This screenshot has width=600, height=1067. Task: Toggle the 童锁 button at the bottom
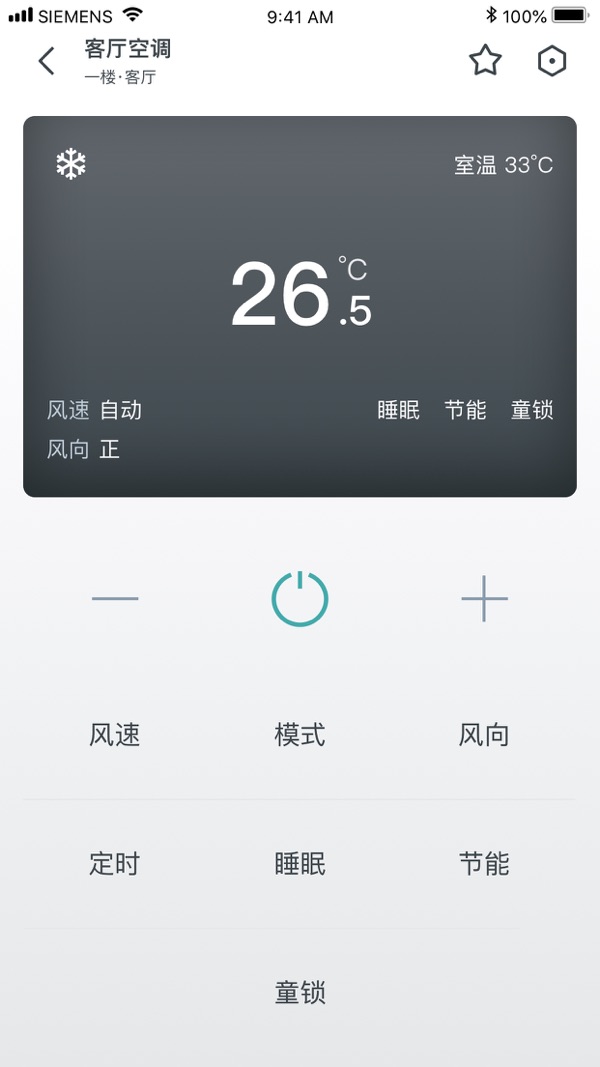tap(300, 993)
